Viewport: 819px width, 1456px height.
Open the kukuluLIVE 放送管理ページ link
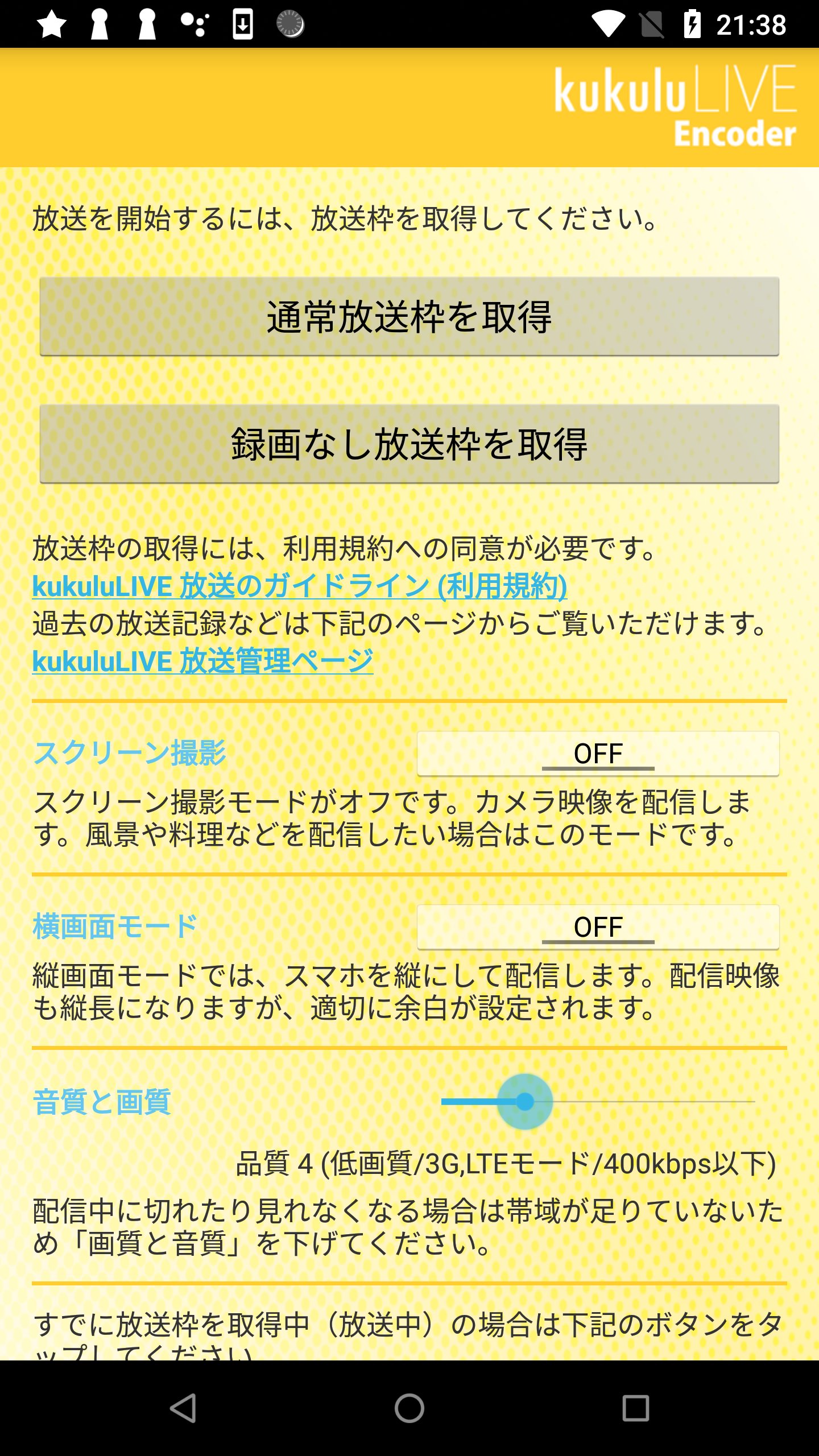(x=203, y=661)
